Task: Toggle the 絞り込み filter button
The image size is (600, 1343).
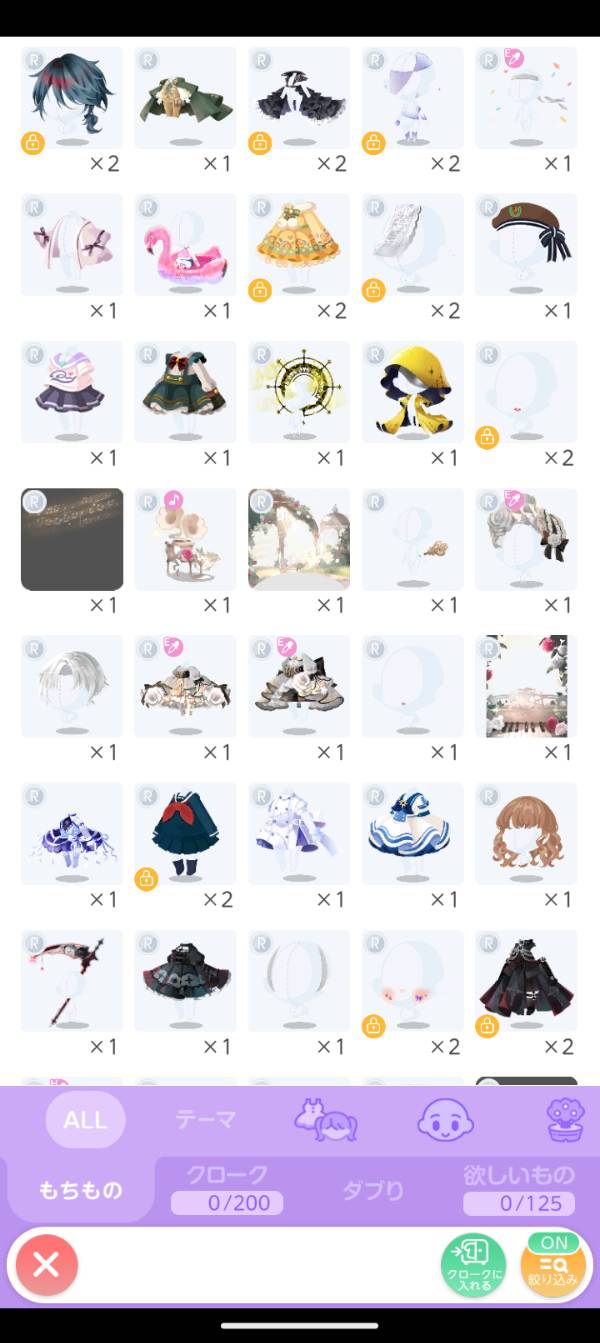Action: 553,1265
